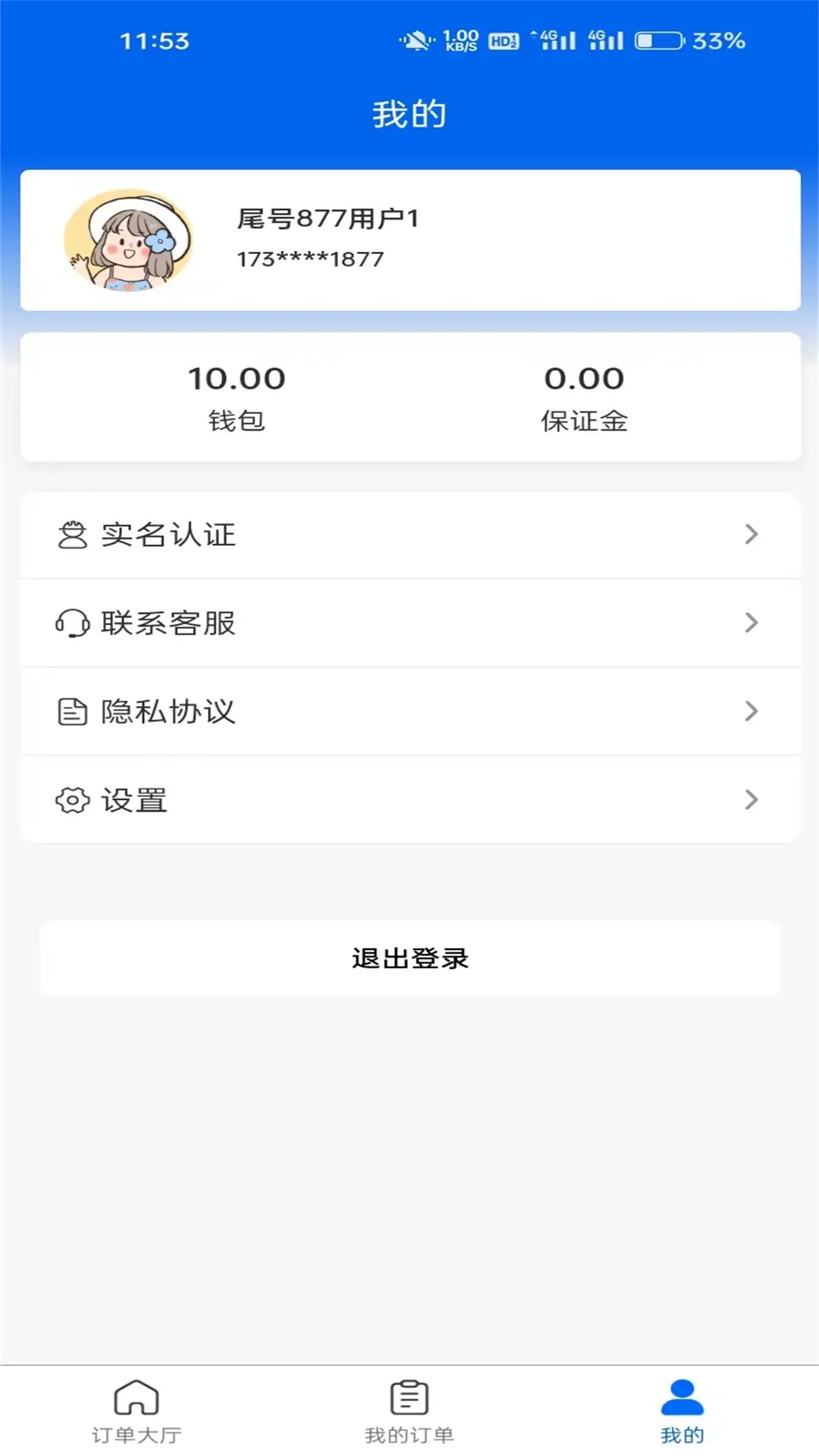Screen dimensions: 819x1456
Task: Expand the 设置 row chevron
Action: coord(752,799)
